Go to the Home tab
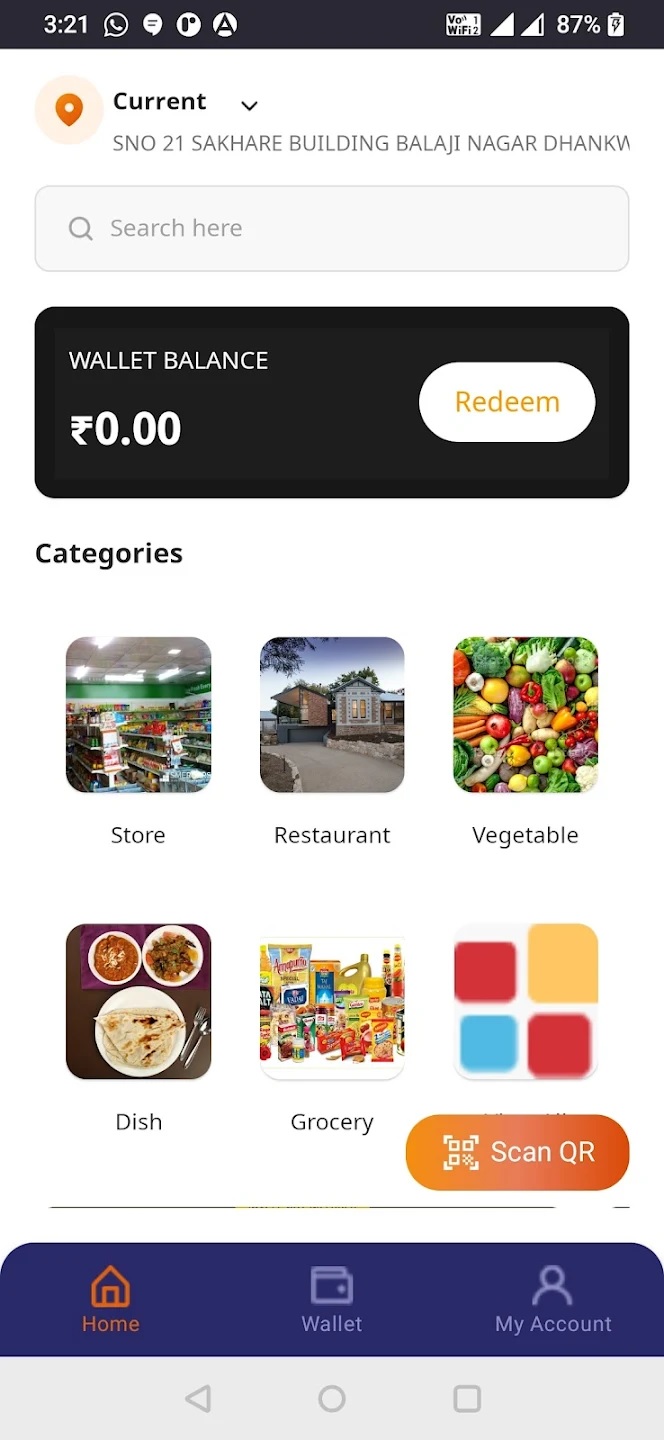The height and width of the screenshot is (1440, 664). point(110,1299)
